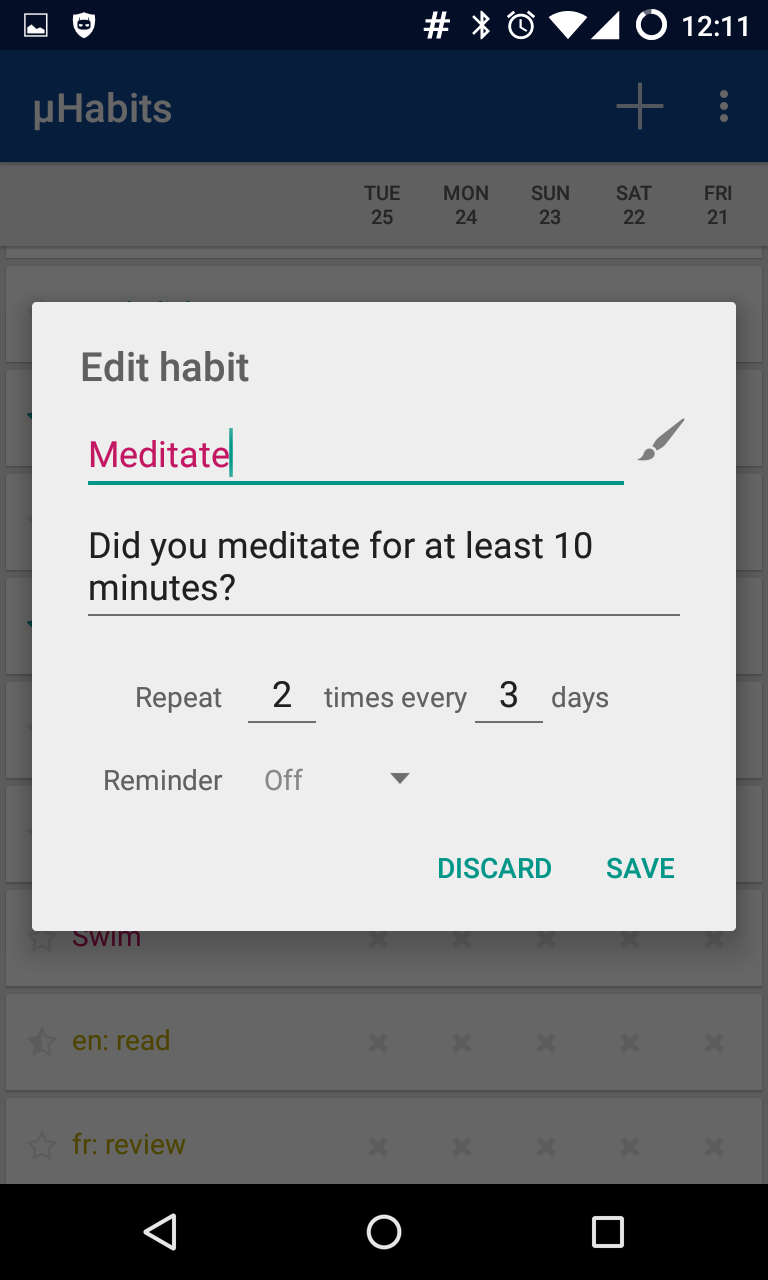Image resolution: width=768 pixels, height=1280 pixels.
Task: Discard changes to the habit
Action: click(x=494, y=868)
